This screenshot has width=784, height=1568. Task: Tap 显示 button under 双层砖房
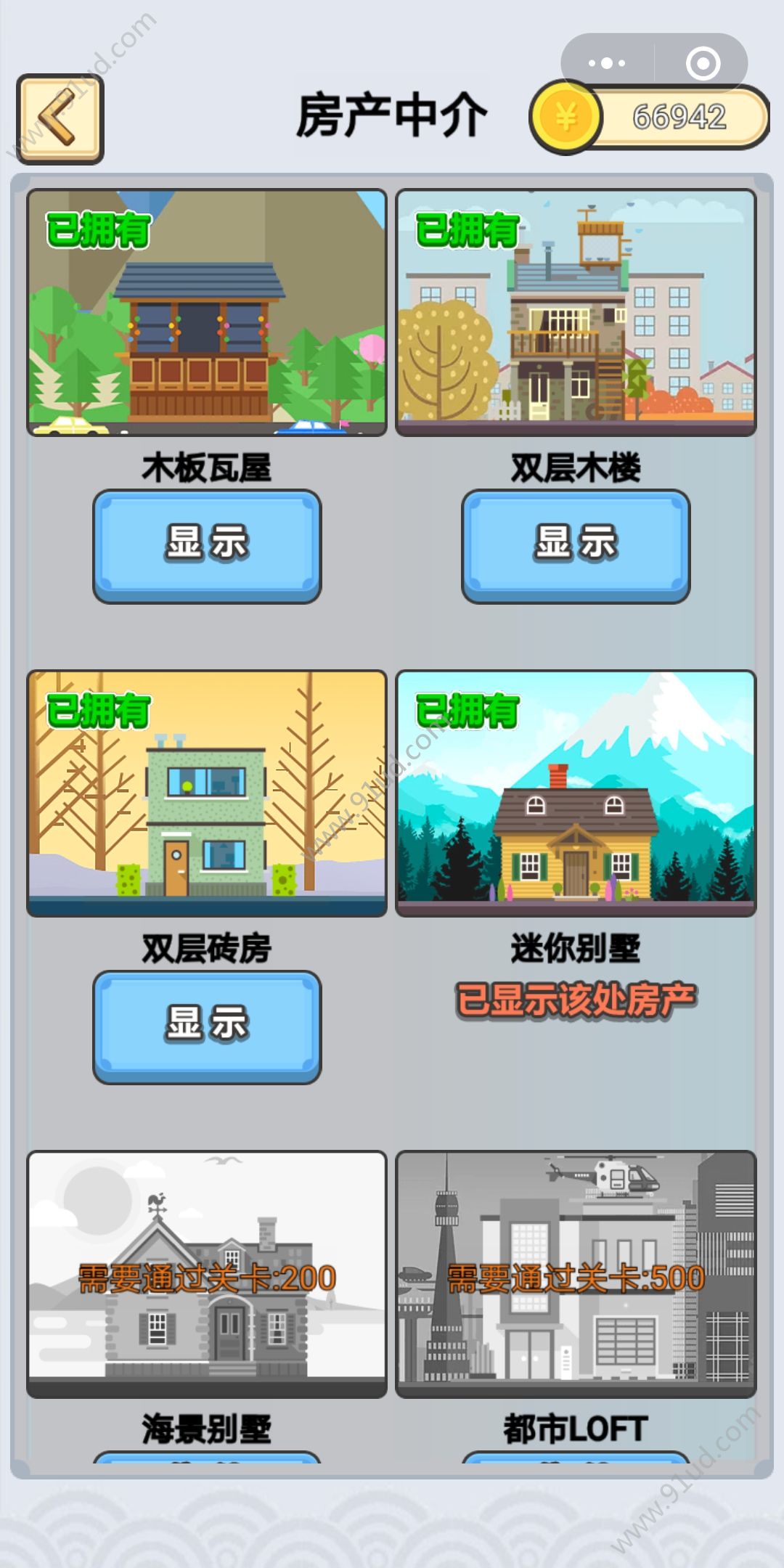pos(207,1026)
